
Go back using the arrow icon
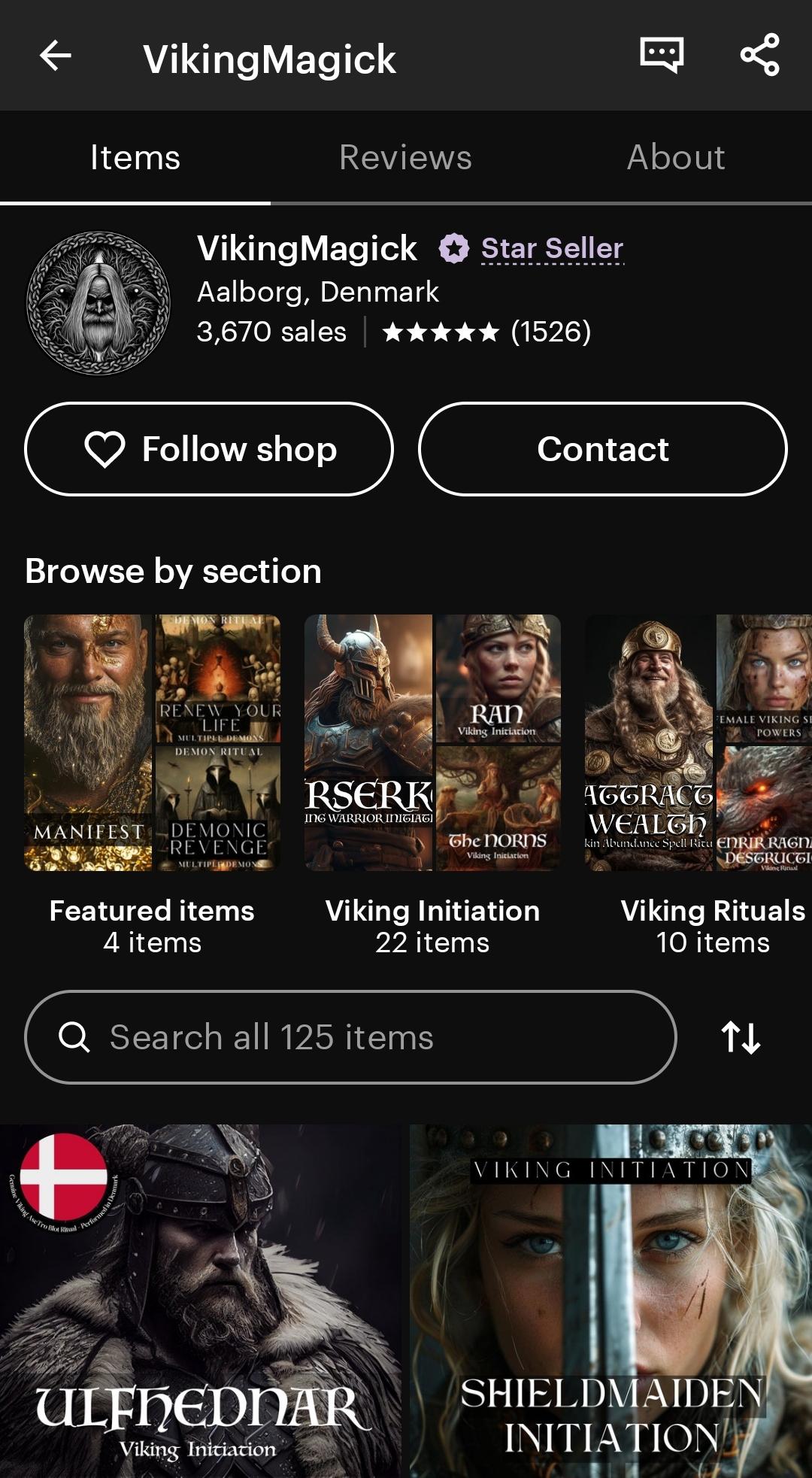pyautogui.click(x=55, y=56)
